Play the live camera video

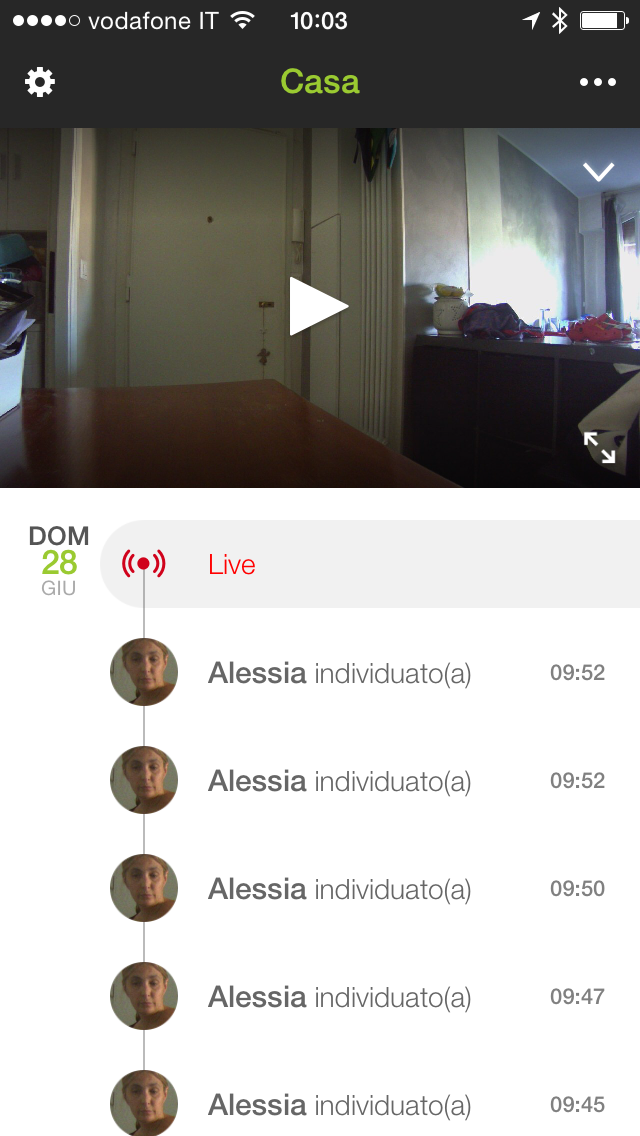tap(318, 307)
